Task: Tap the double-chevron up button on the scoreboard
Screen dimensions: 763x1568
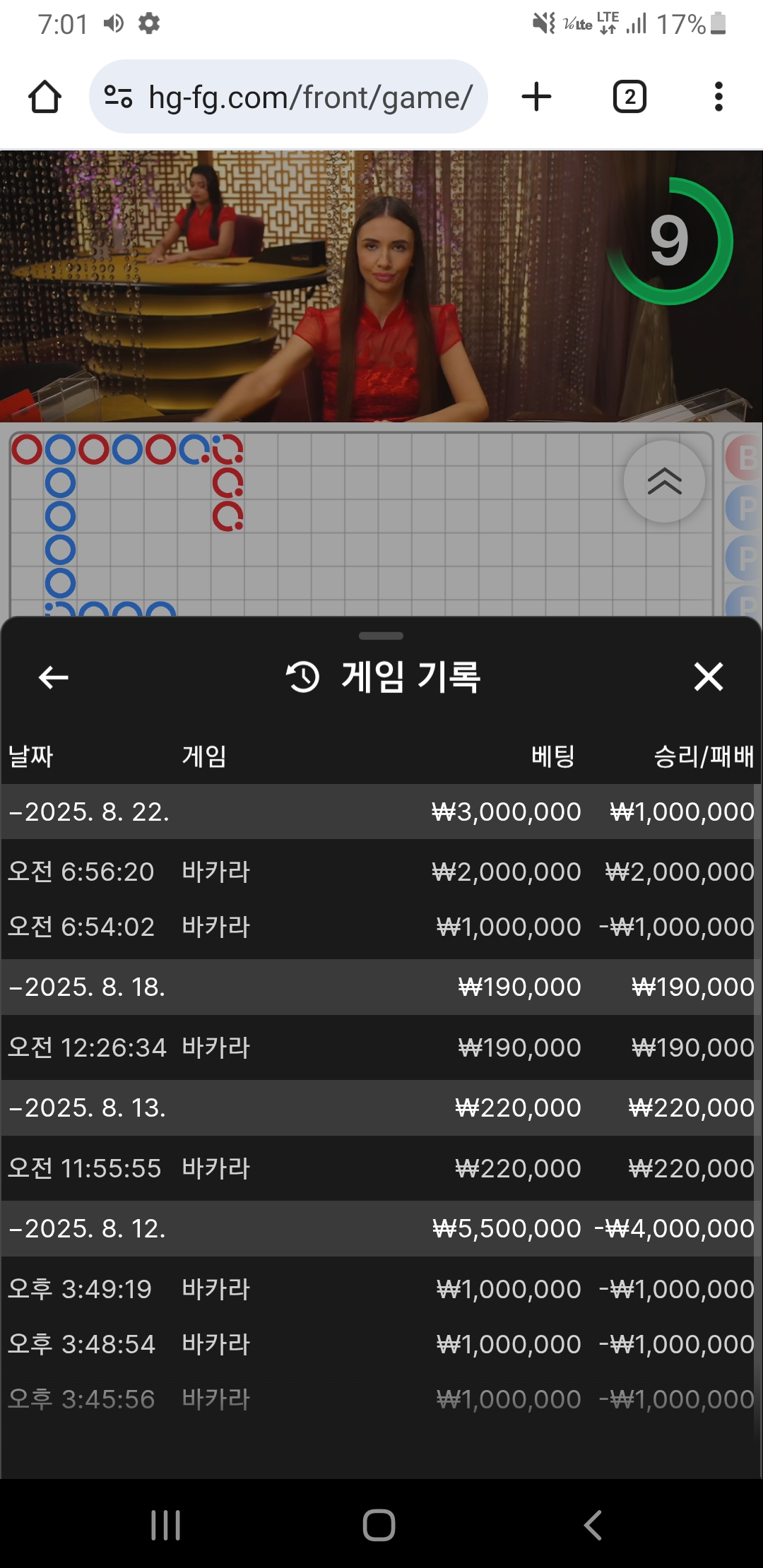Action: (x=664, y=482)
